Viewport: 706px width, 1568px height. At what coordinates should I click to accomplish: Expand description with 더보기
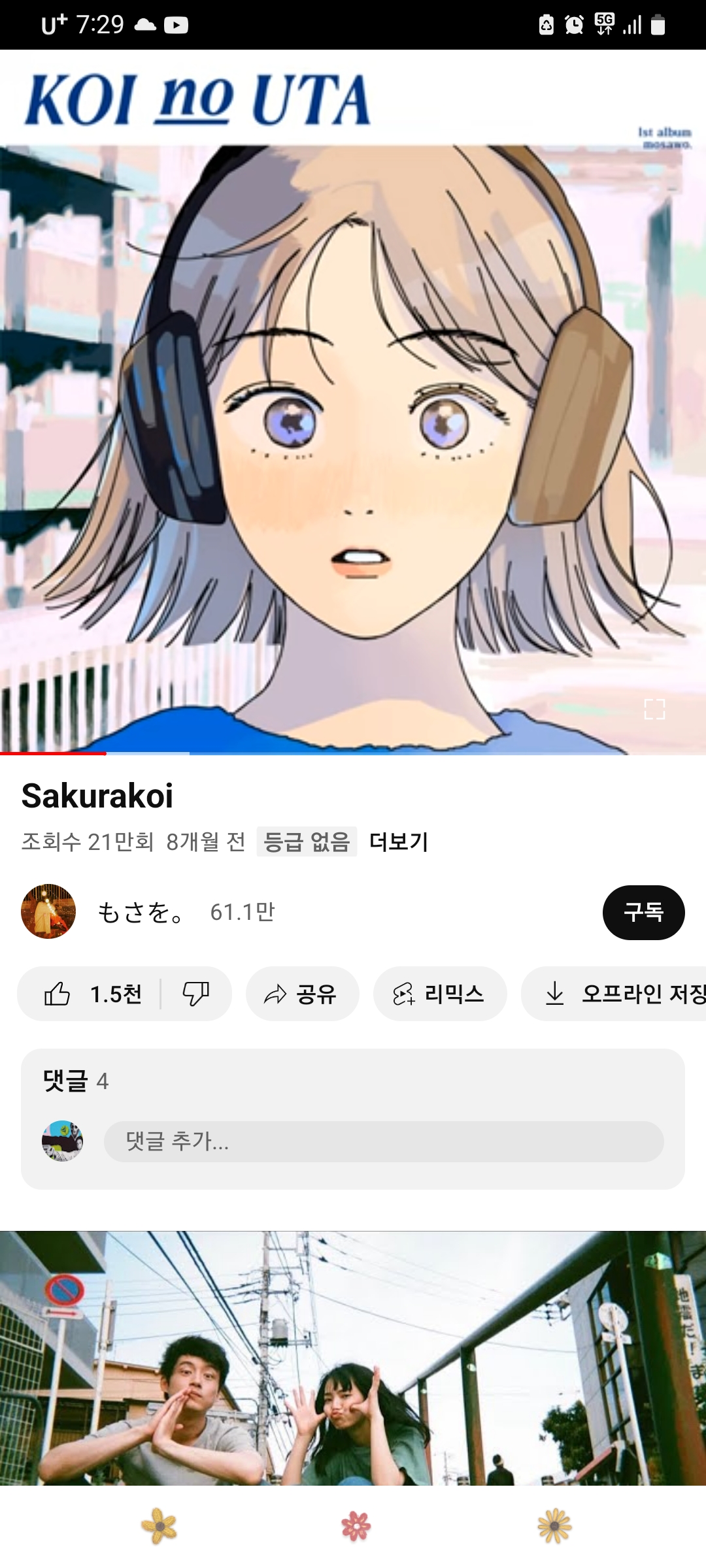tap(398, 841)
